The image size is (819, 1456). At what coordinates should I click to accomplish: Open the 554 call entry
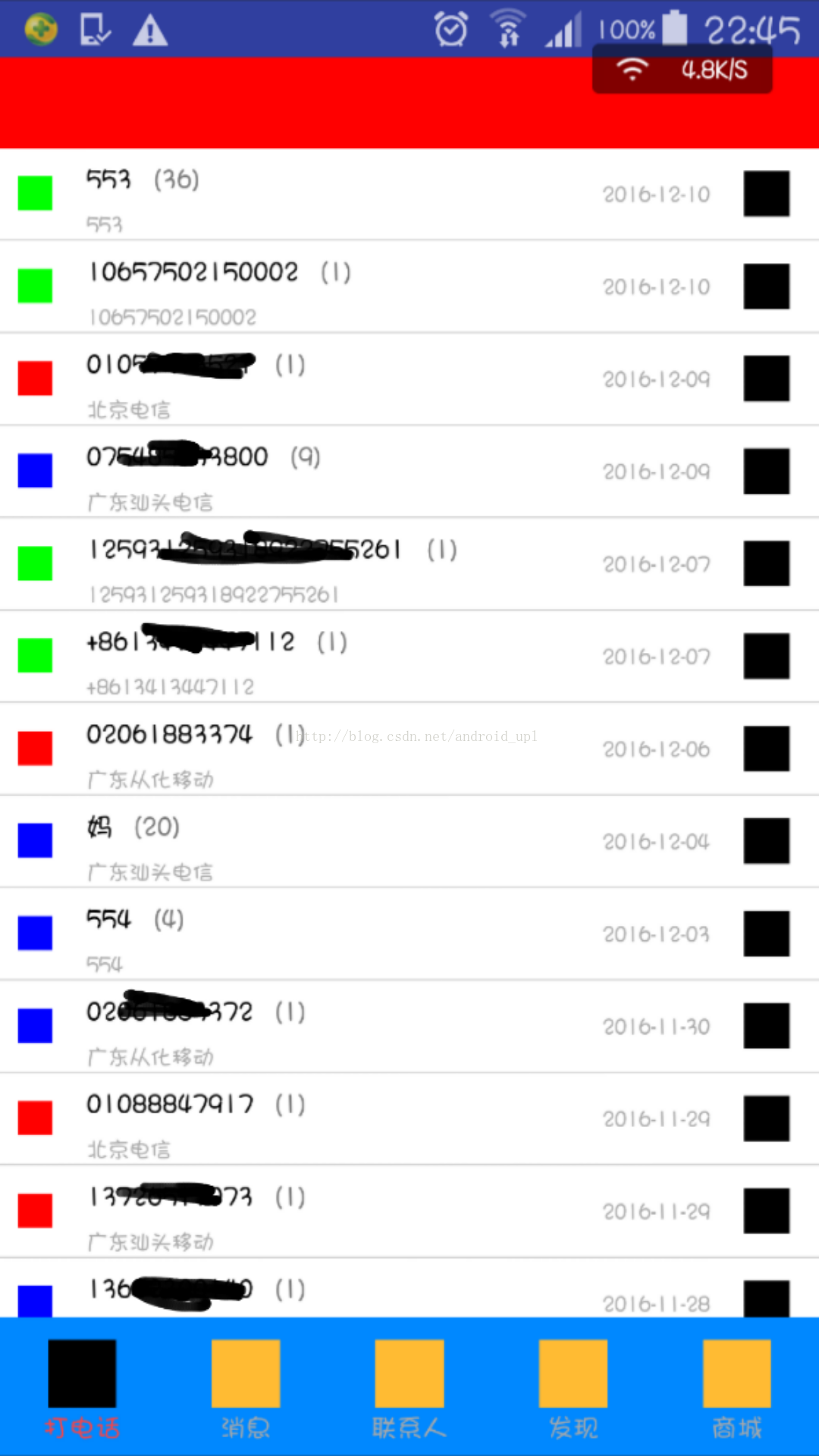coord(409,934)
